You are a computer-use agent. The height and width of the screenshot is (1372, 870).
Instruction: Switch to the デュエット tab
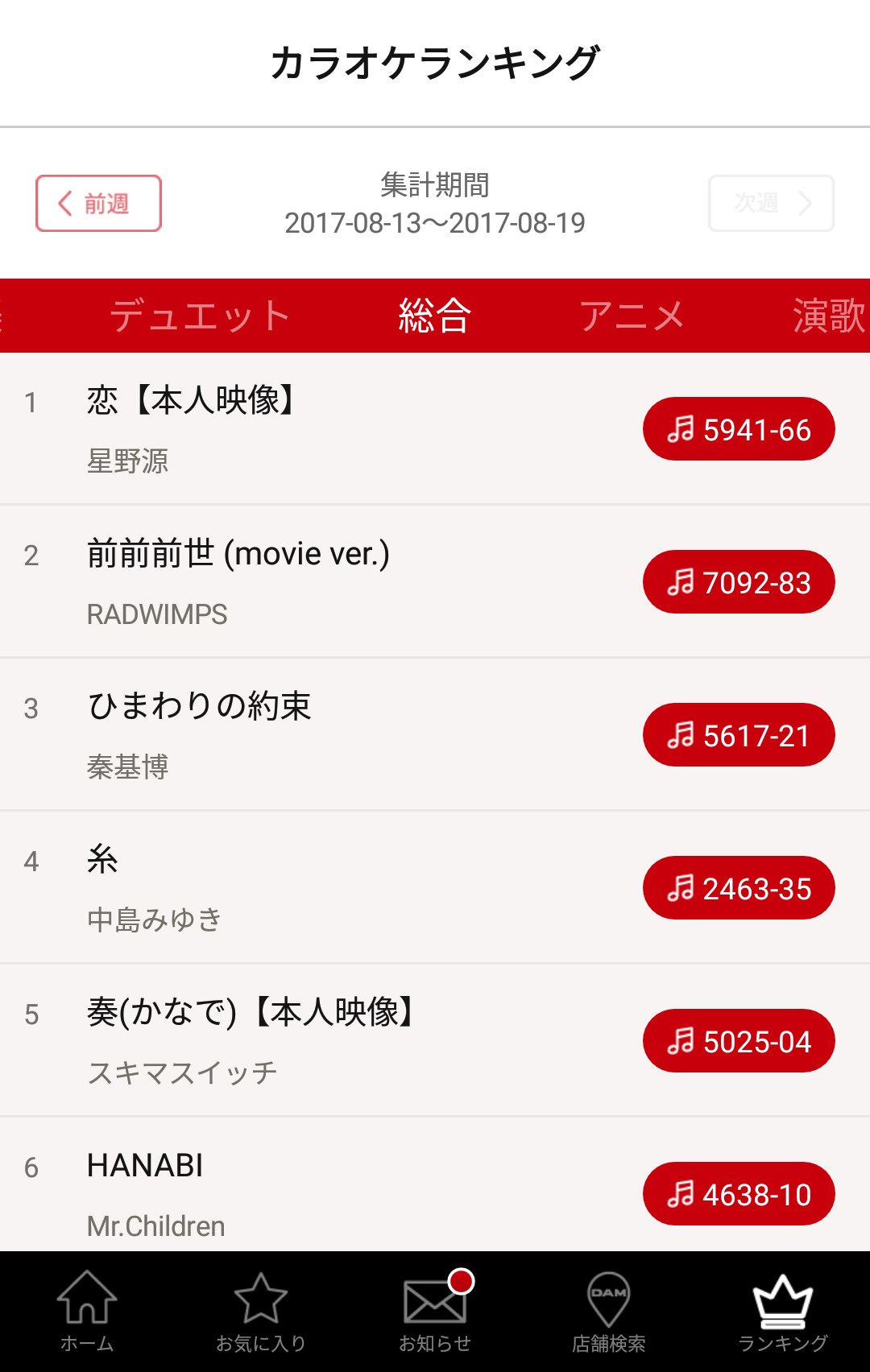click(x=200, y=316)
